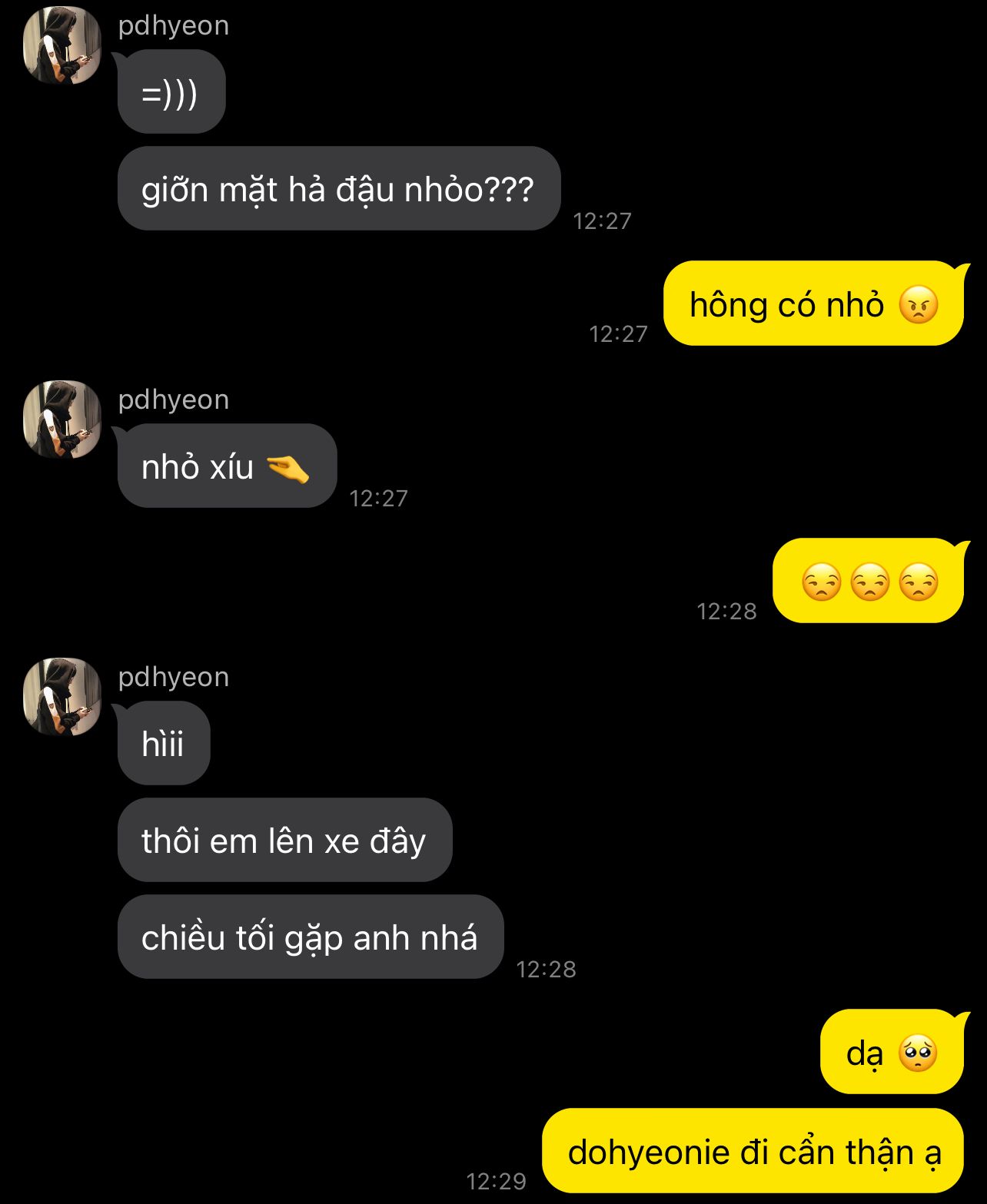View pdhyeon's profile photo next to "nhỏ xíu"
The image size is (987, 1204).
(x=62, y=420)
